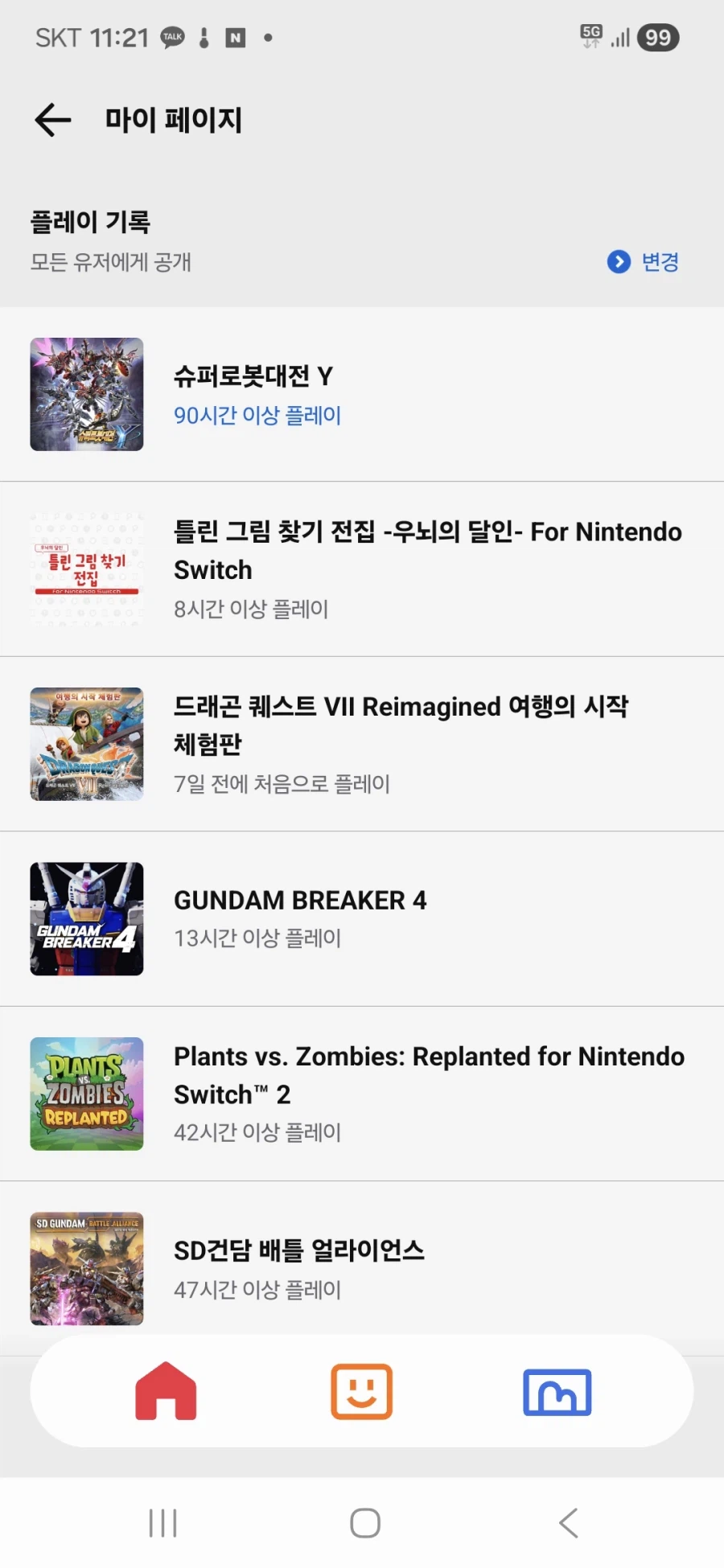This screenshot has width=724, height=1568.
Task: Switch to the blue tab in bottom bar
Action: tap(557, 1392)
